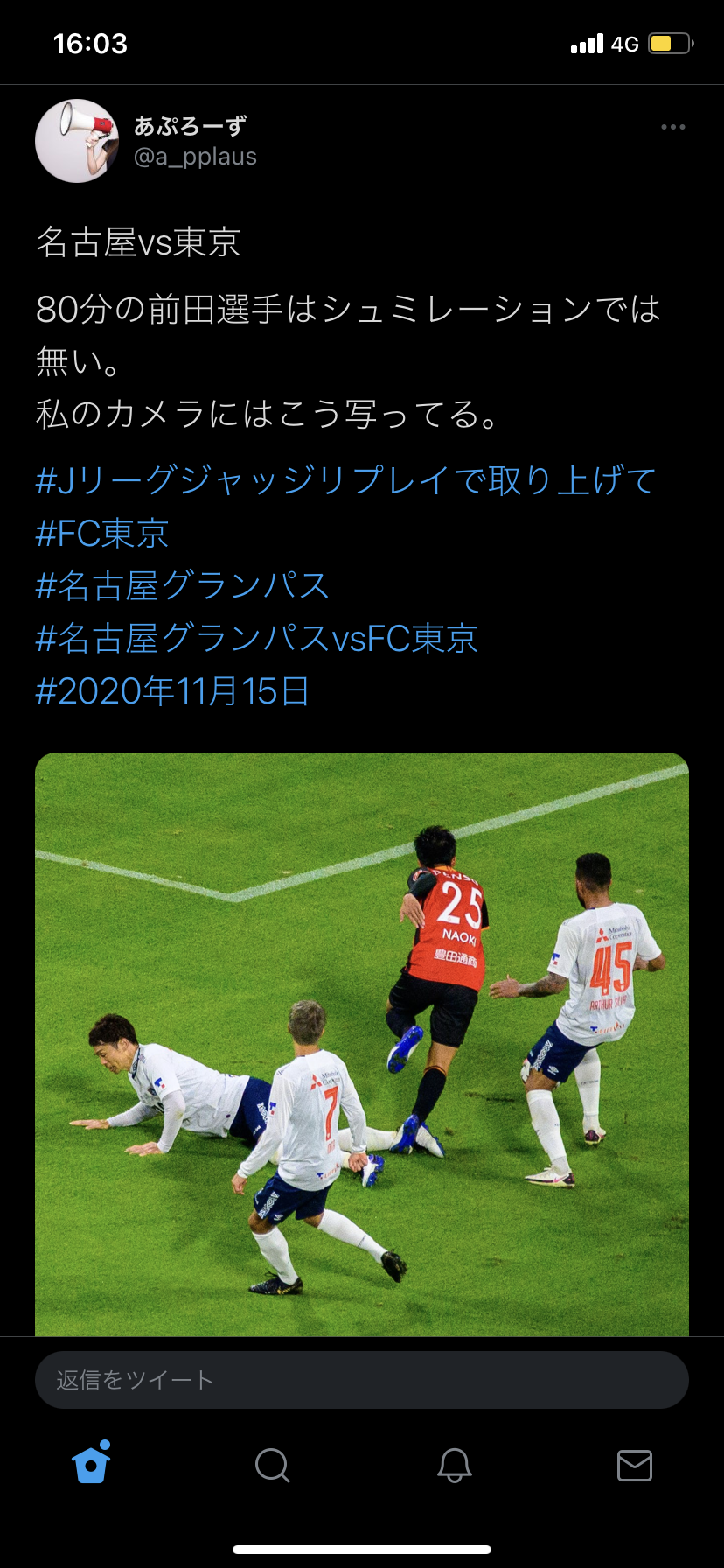View the attached soccer match photo
724x1568 pixels.
click(362, 1044)
